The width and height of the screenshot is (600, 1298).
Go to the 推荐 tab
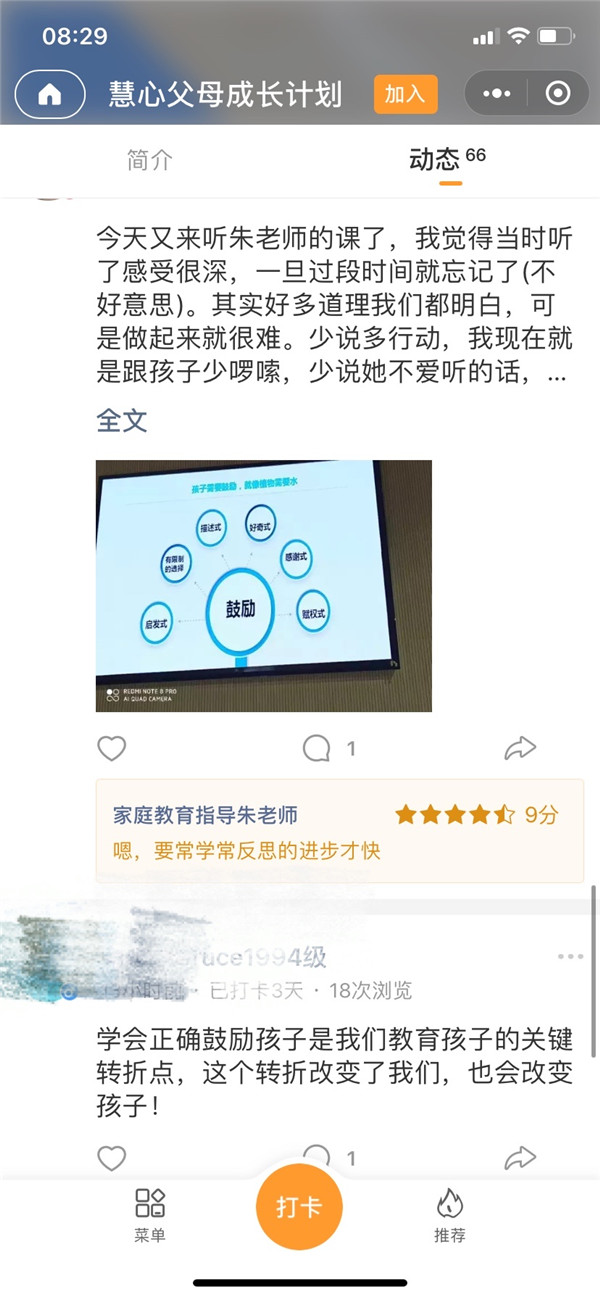450,1214
